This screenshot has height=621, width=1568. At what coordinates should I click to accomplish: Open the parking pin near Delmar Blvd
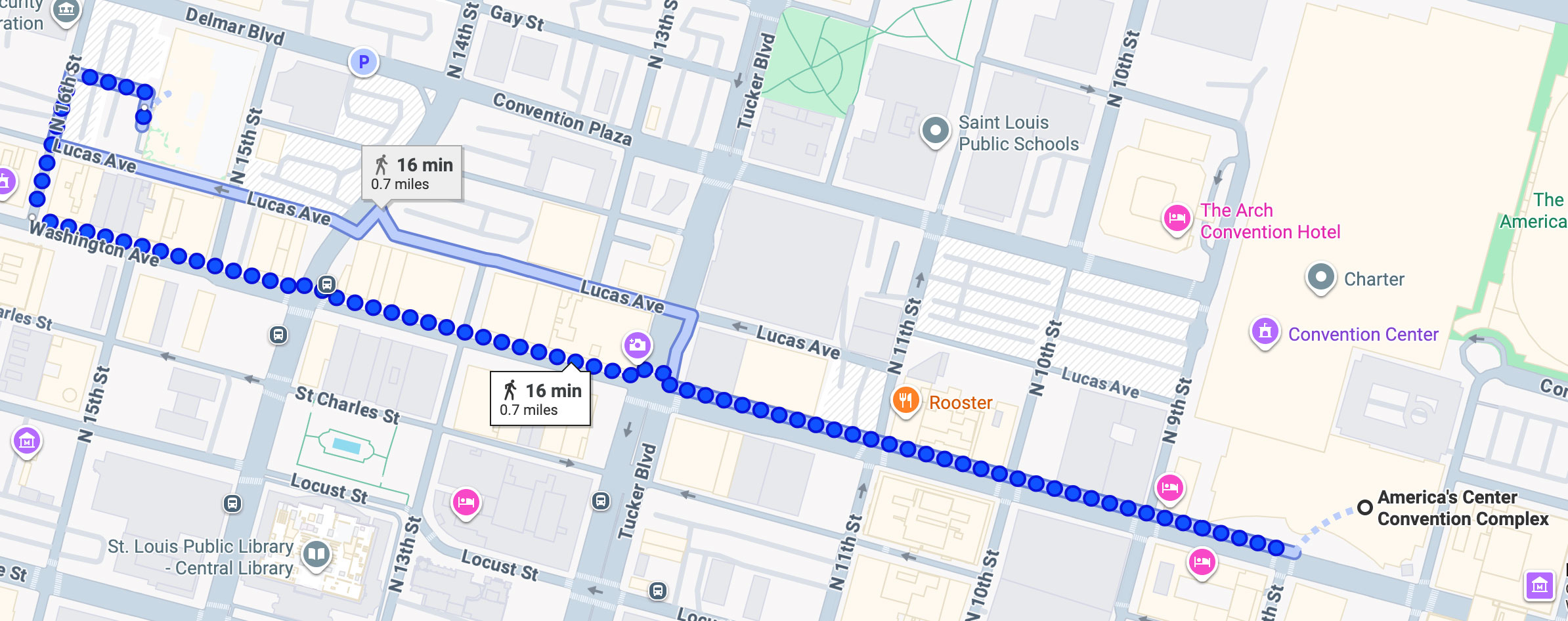[363, 62]
